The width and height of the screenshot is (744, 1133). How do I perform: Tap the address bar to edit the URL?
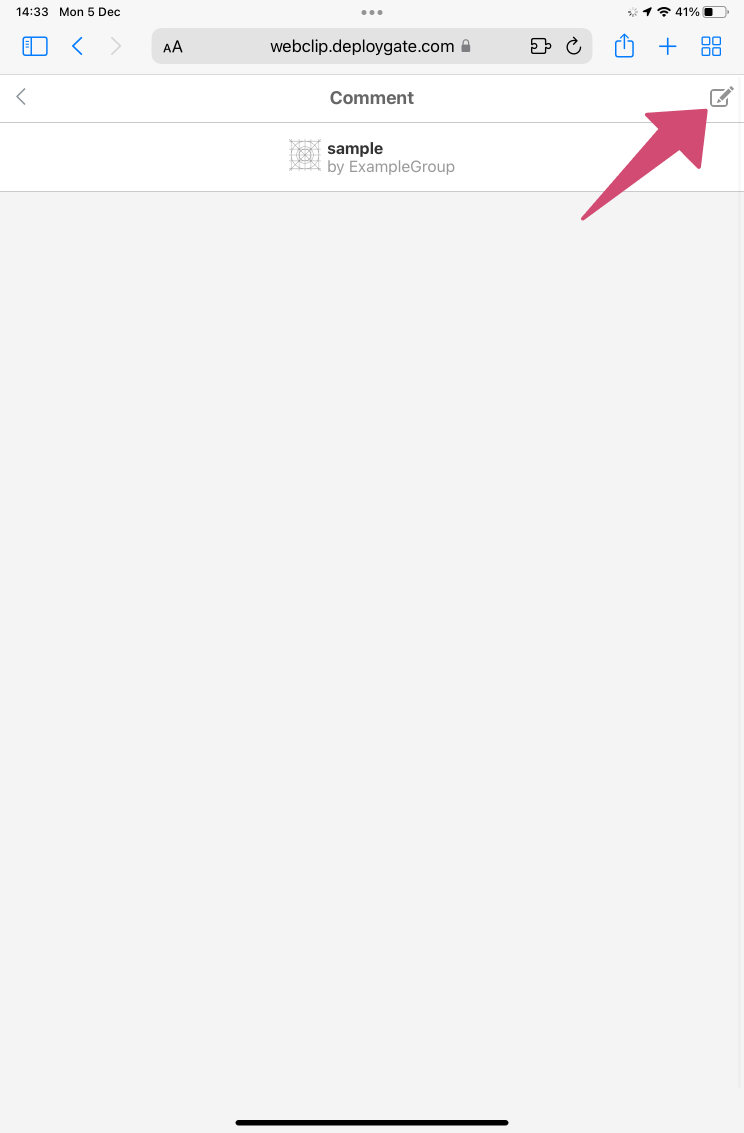[x=362, y=46]
